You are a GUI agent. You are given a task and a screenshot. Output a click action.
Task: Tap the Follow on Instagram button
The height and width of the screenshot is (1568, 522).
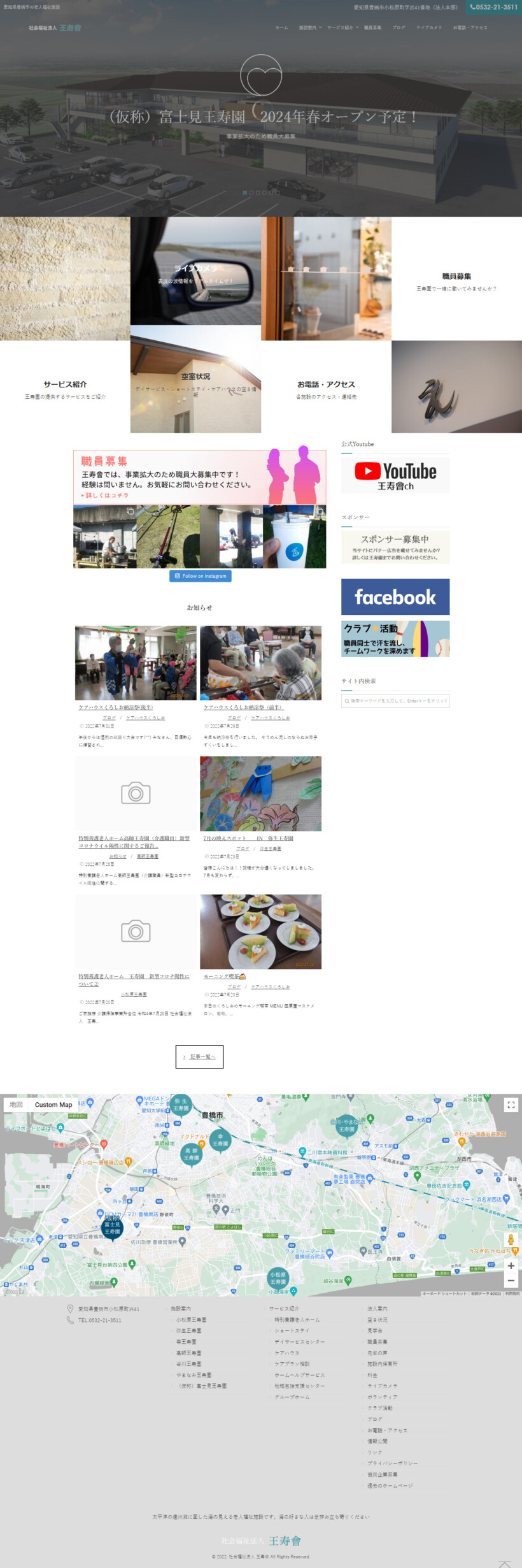click(x=200, y=576)
